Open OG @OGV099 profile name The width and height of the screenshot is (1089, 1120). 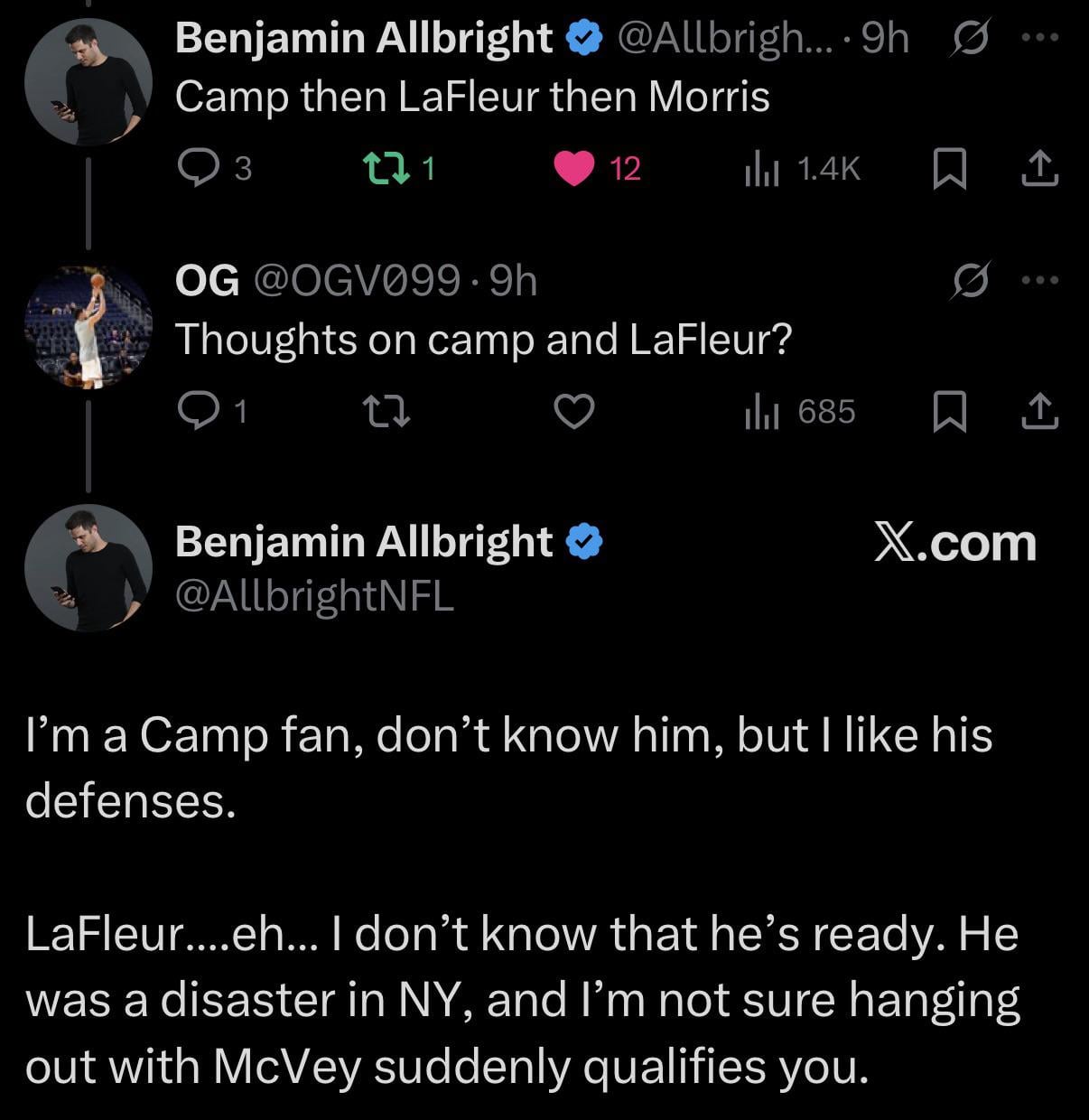(207, 280)
